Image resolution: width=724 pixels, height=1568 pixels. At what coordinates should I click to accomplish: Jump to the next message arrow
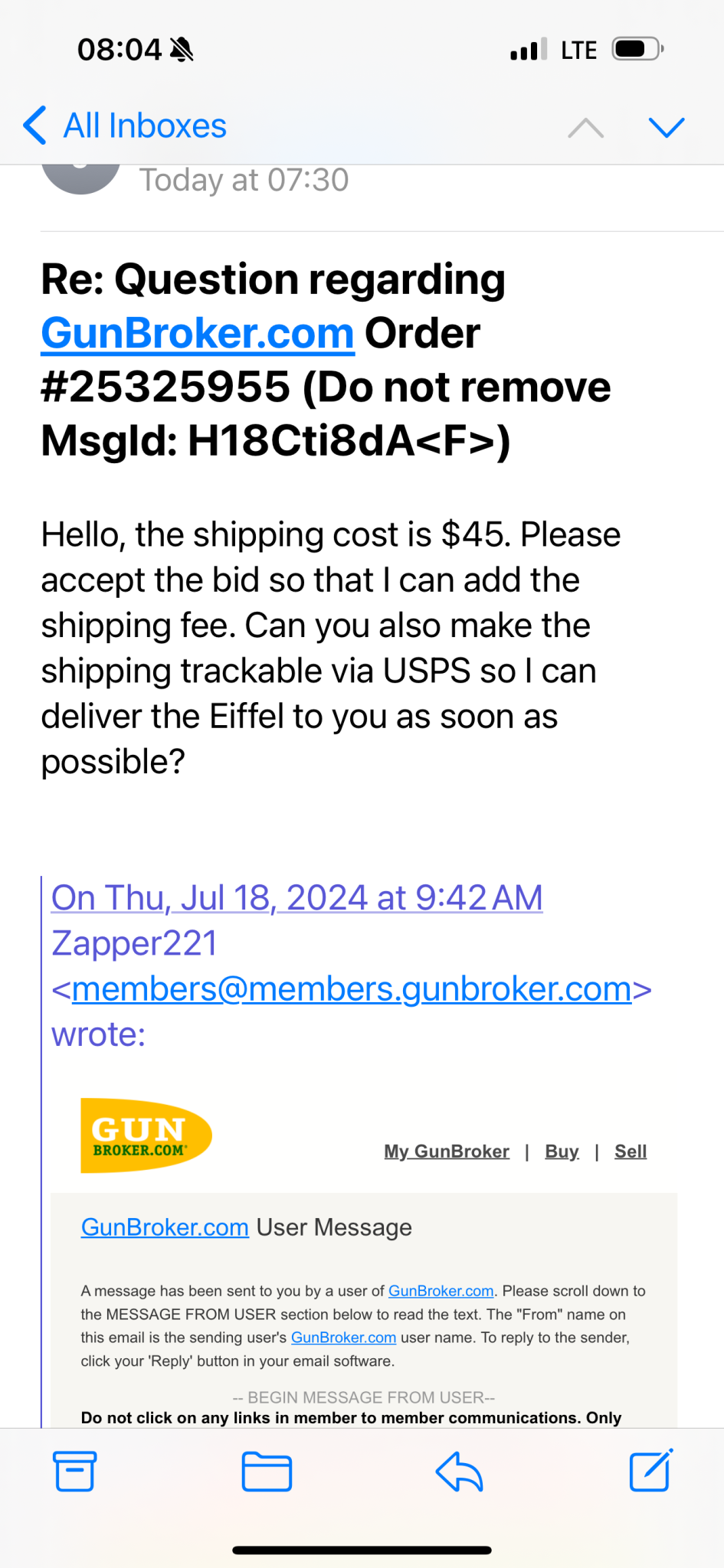(x=666, y=127)
